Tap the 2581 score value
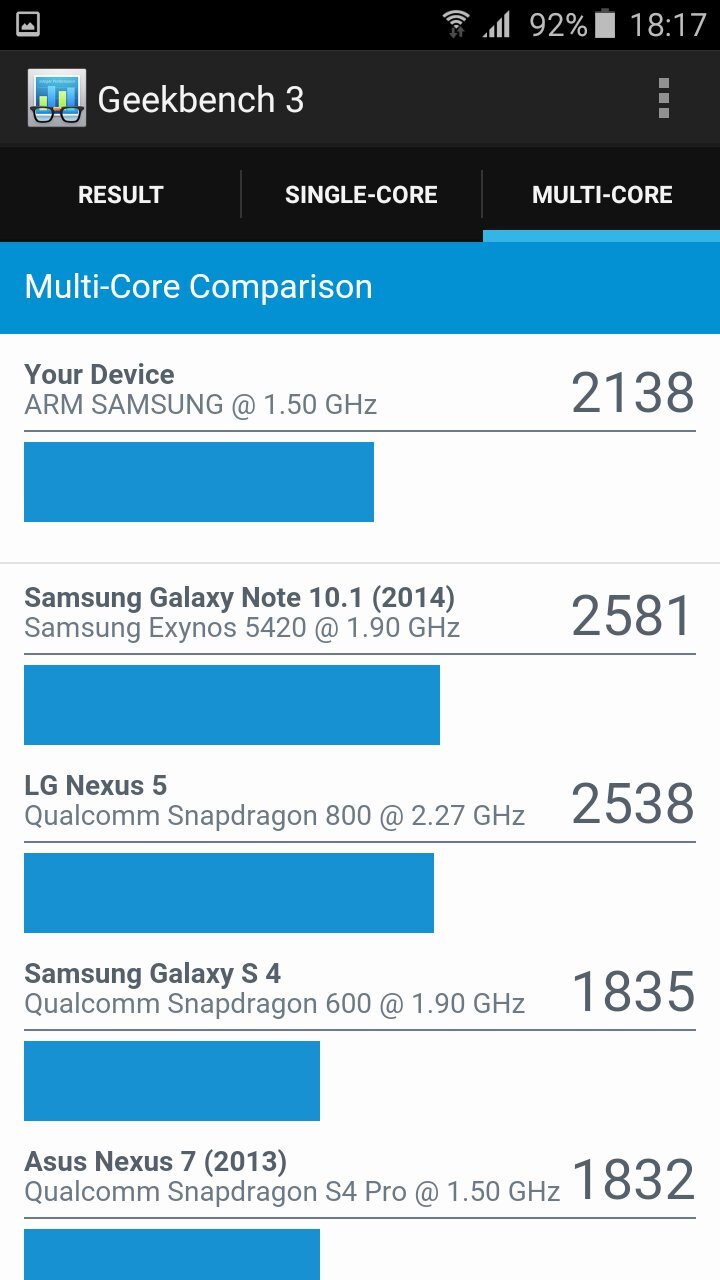The height and width of the screenshot is (1280, 720). 631,615
